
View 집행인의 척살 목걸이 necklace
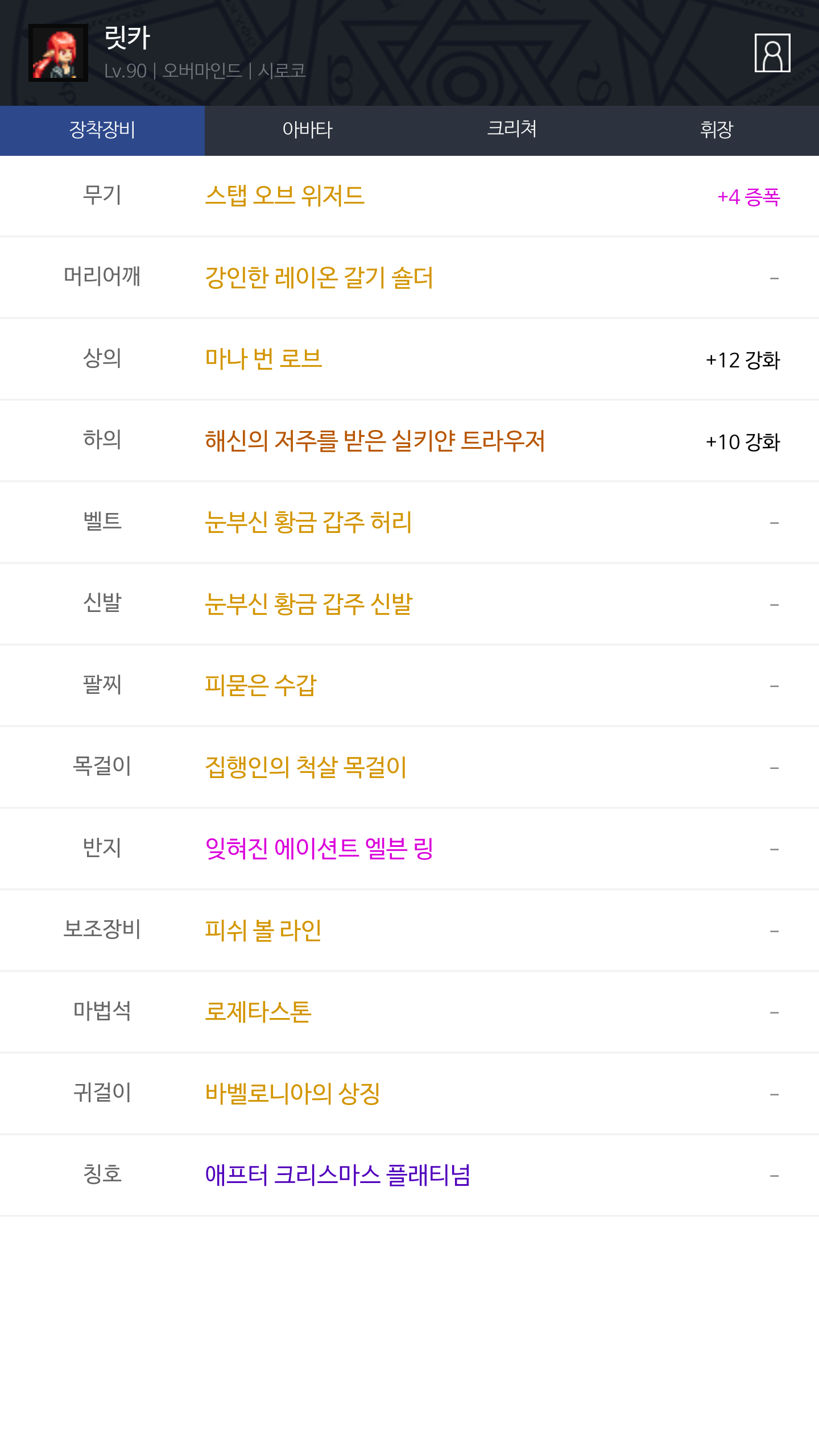click(306, 767)
